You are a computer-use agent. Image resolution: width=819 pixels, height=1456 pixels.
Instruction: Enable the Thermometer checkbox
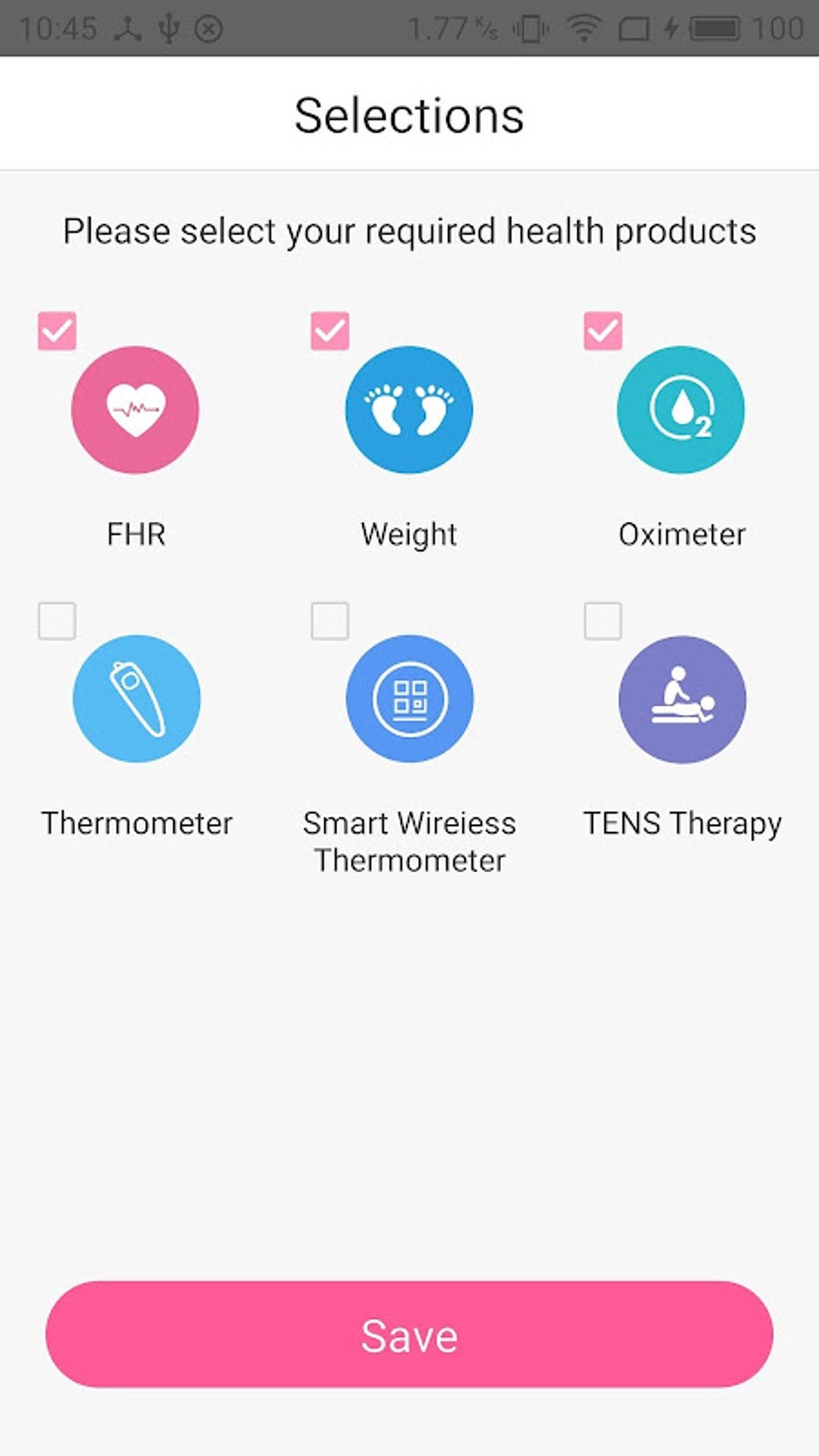click(x=56, y=619)
